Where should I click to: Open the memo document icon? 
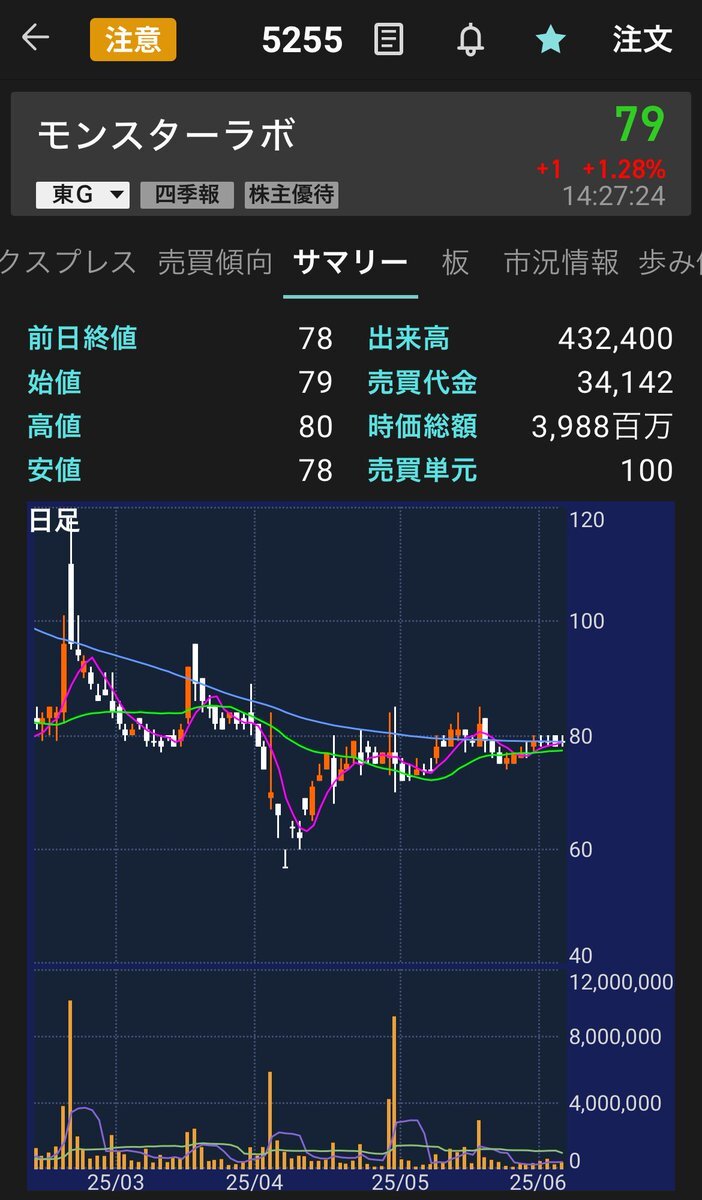click(x=388, y=40)
